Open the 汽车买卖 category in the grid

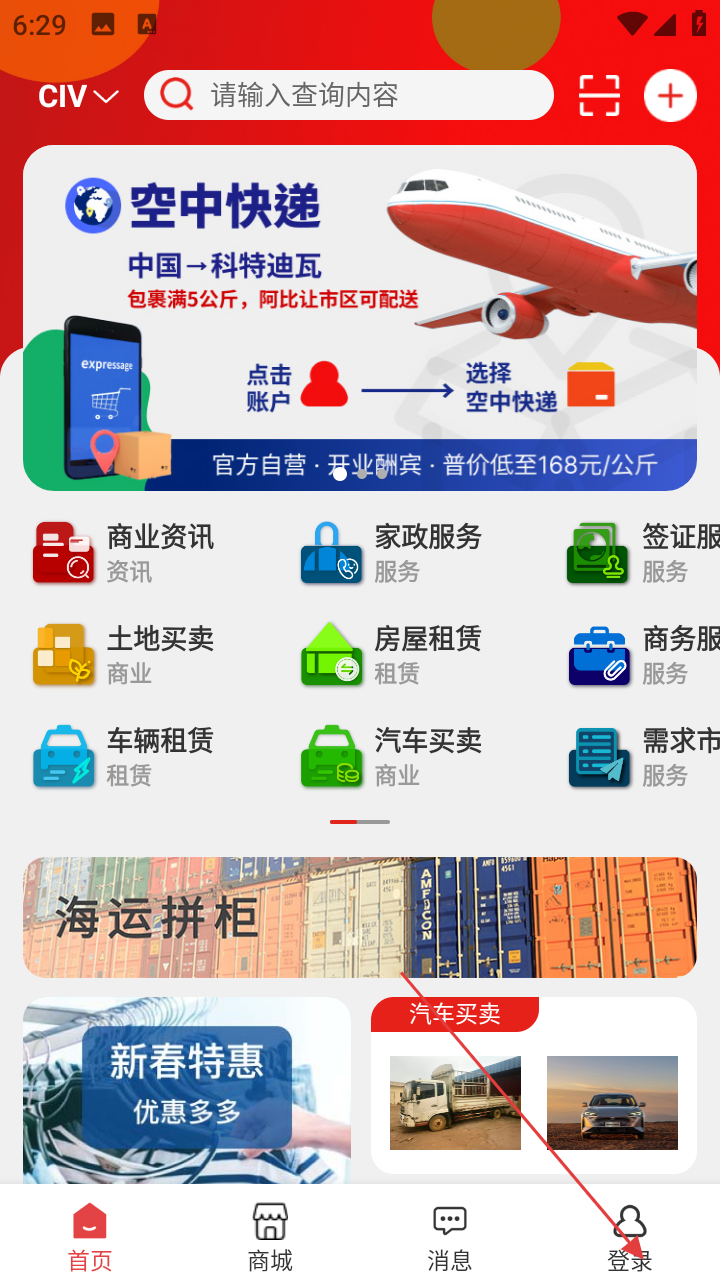click(392, 755)
